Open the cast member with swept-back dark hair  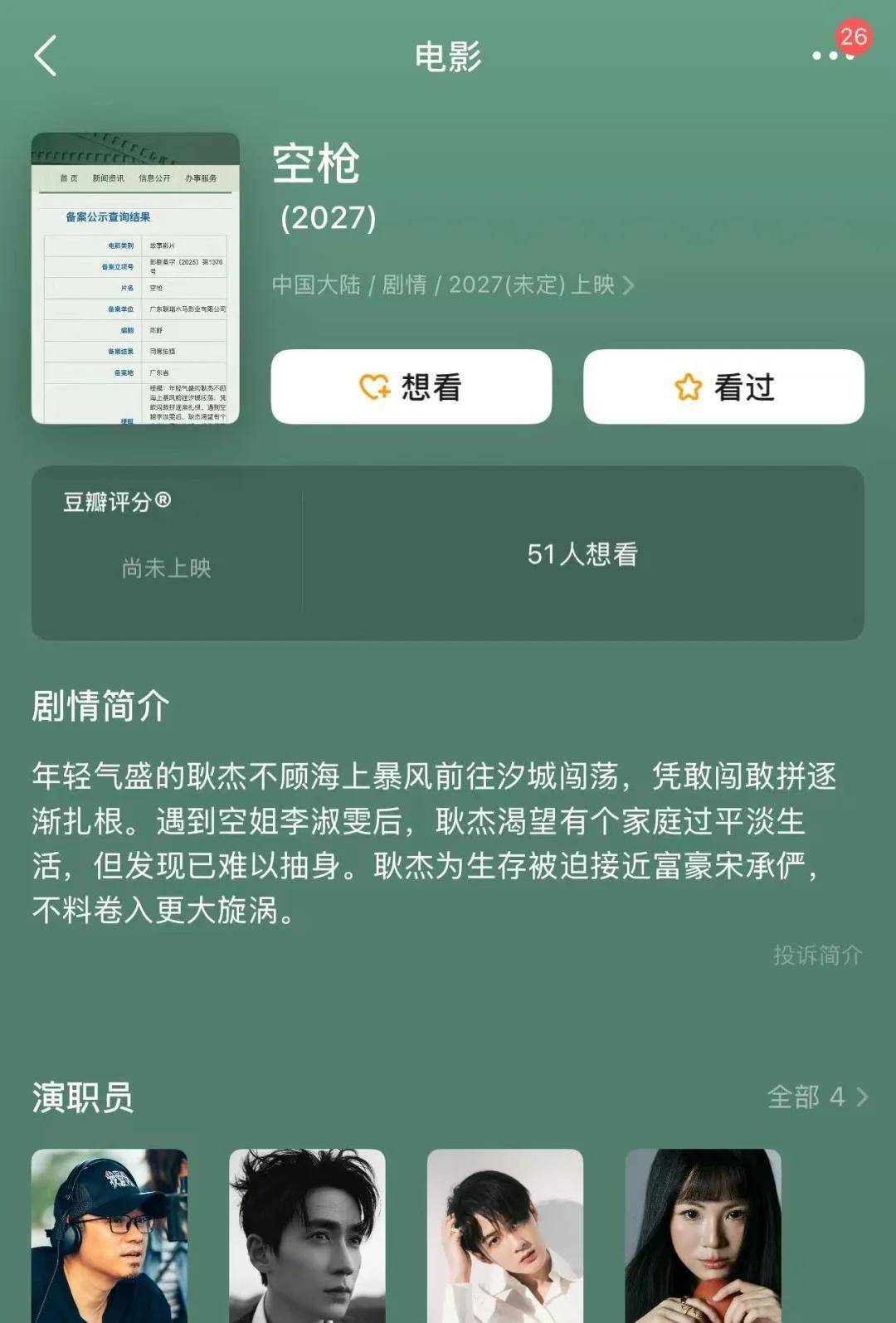[307, 1234]
